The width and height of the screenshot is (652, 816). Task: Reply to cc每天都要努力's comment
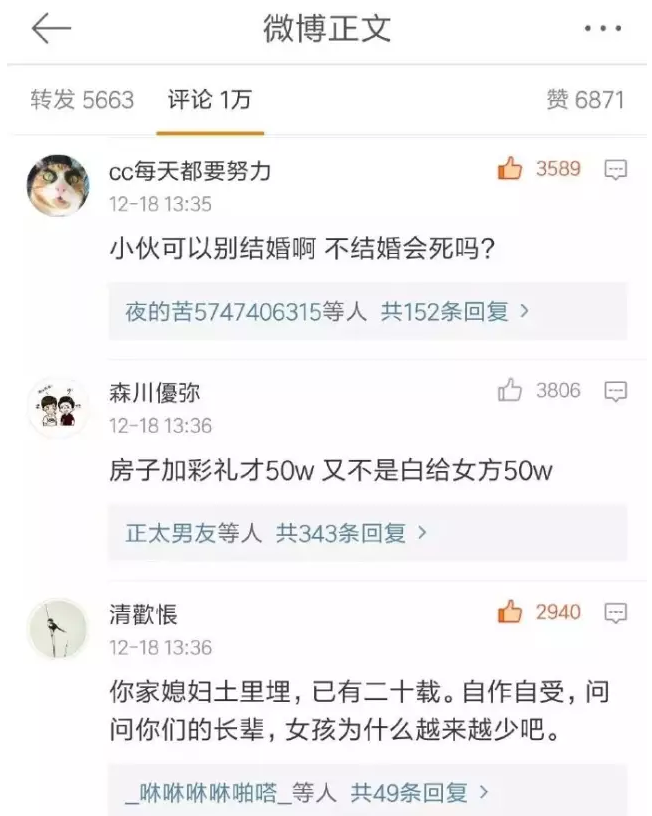(617, 170)
